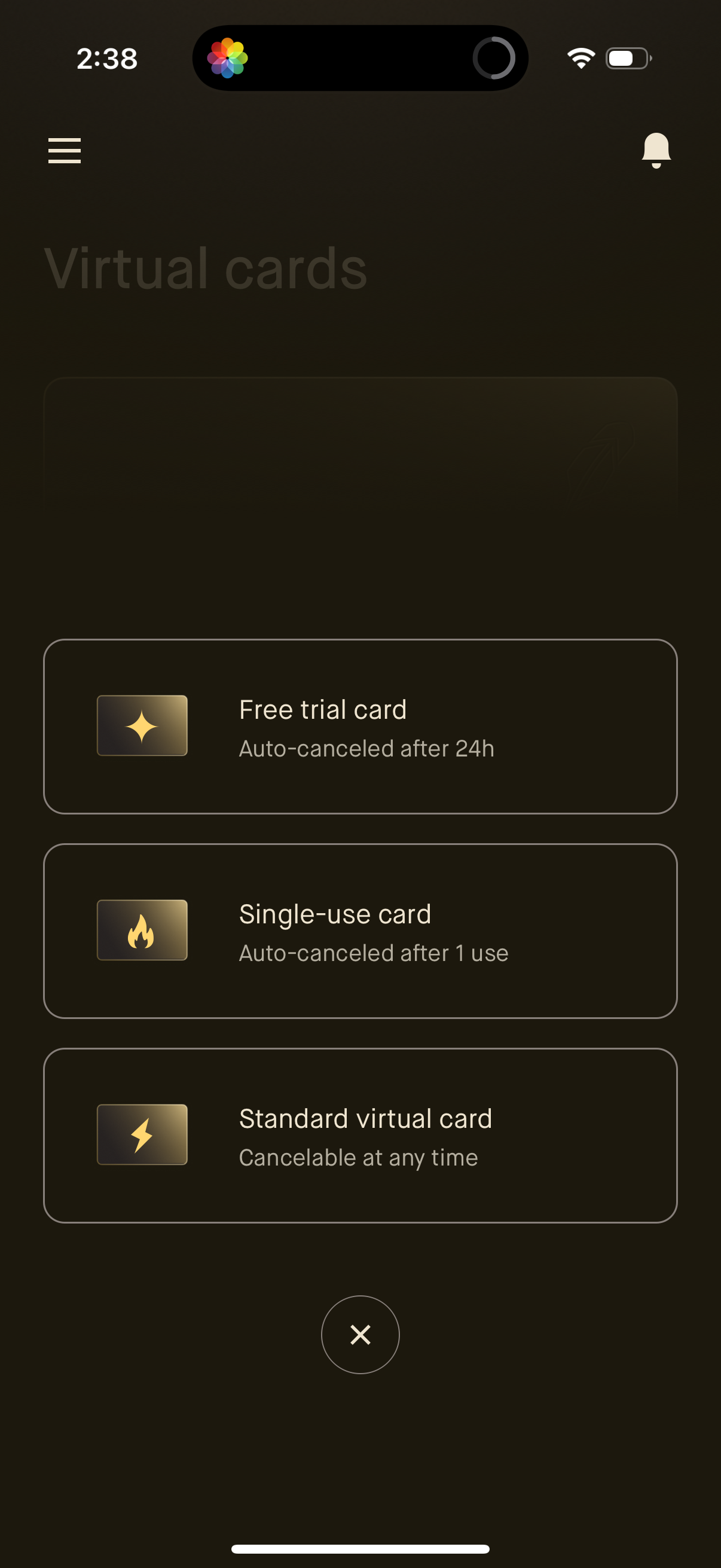Dismiss the card options with the X button

[360, 1334]
